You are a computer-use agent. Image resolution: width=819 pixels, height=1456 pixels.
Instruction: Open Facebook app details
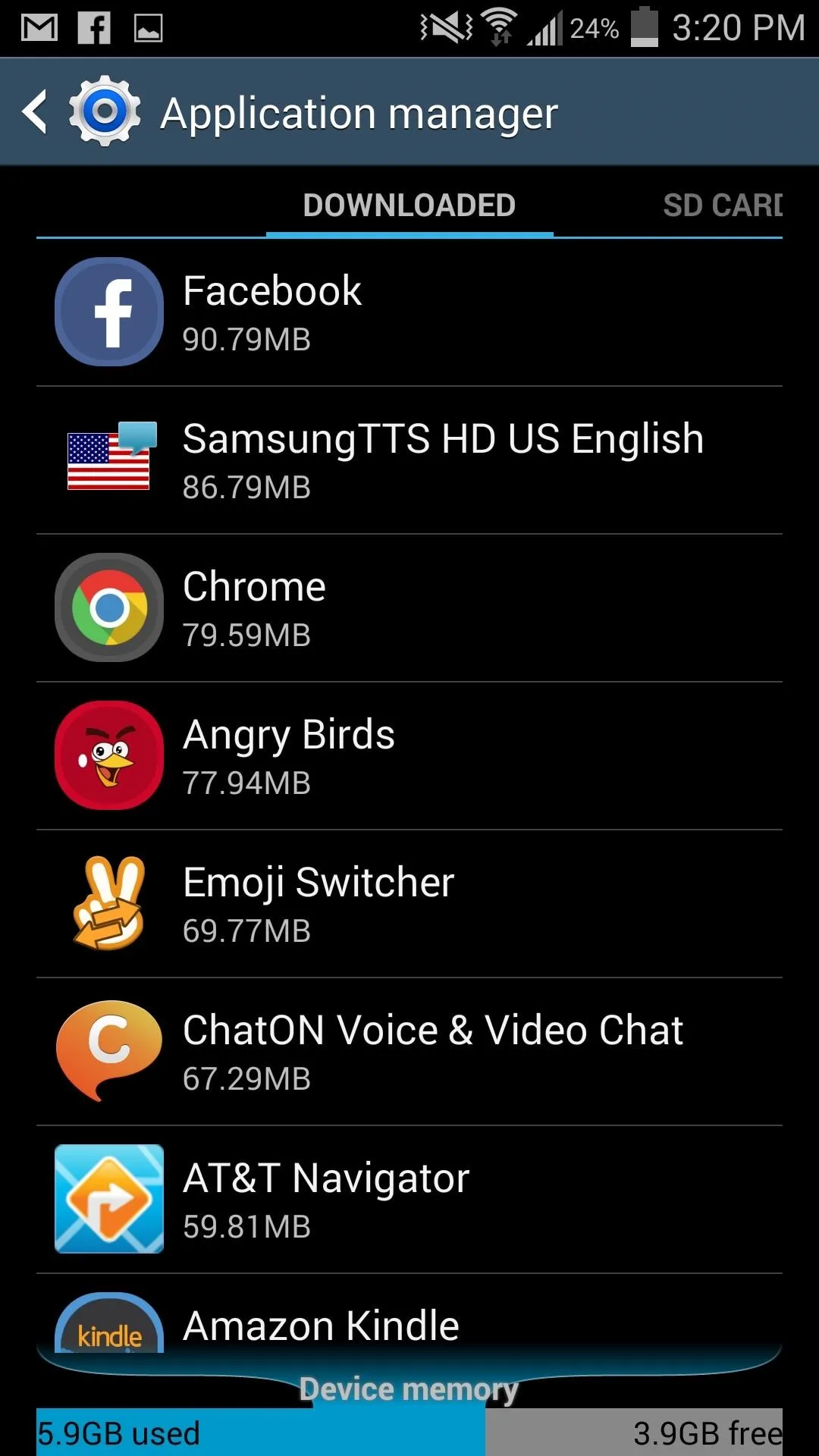tap(409, 312)
